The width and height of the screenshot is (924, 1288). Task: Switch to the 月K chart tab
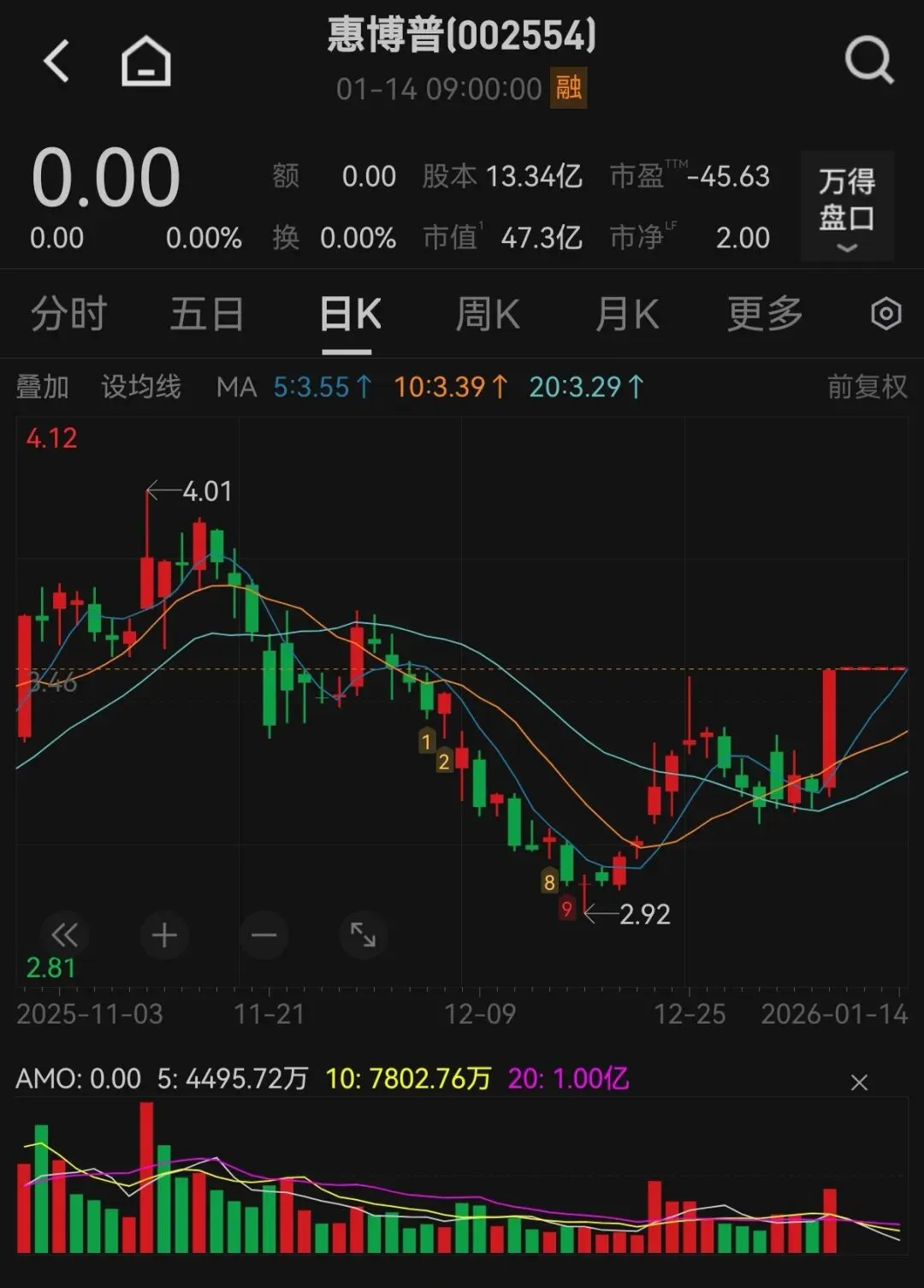tap(626, 314)
